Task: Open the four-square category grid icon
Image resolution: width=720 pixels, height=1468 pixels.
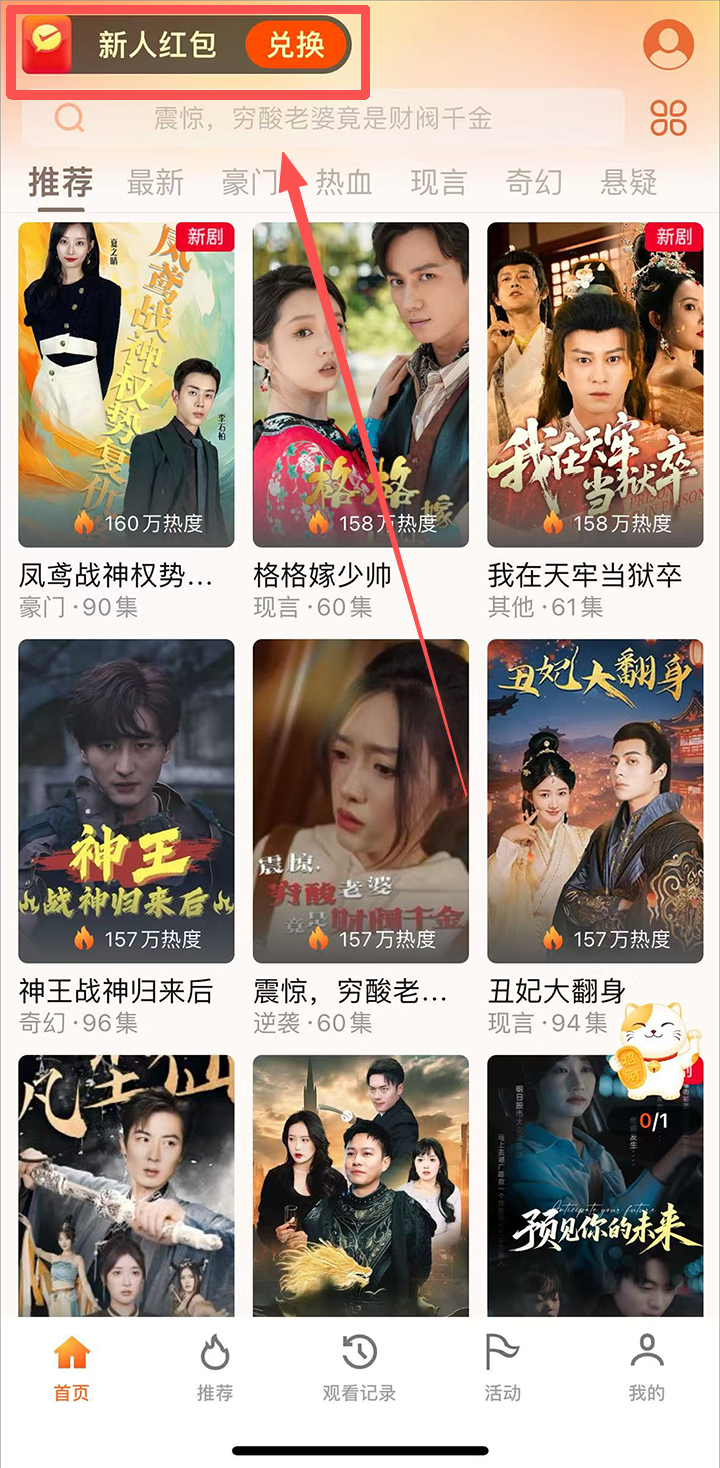Action: tap(668, 118)
